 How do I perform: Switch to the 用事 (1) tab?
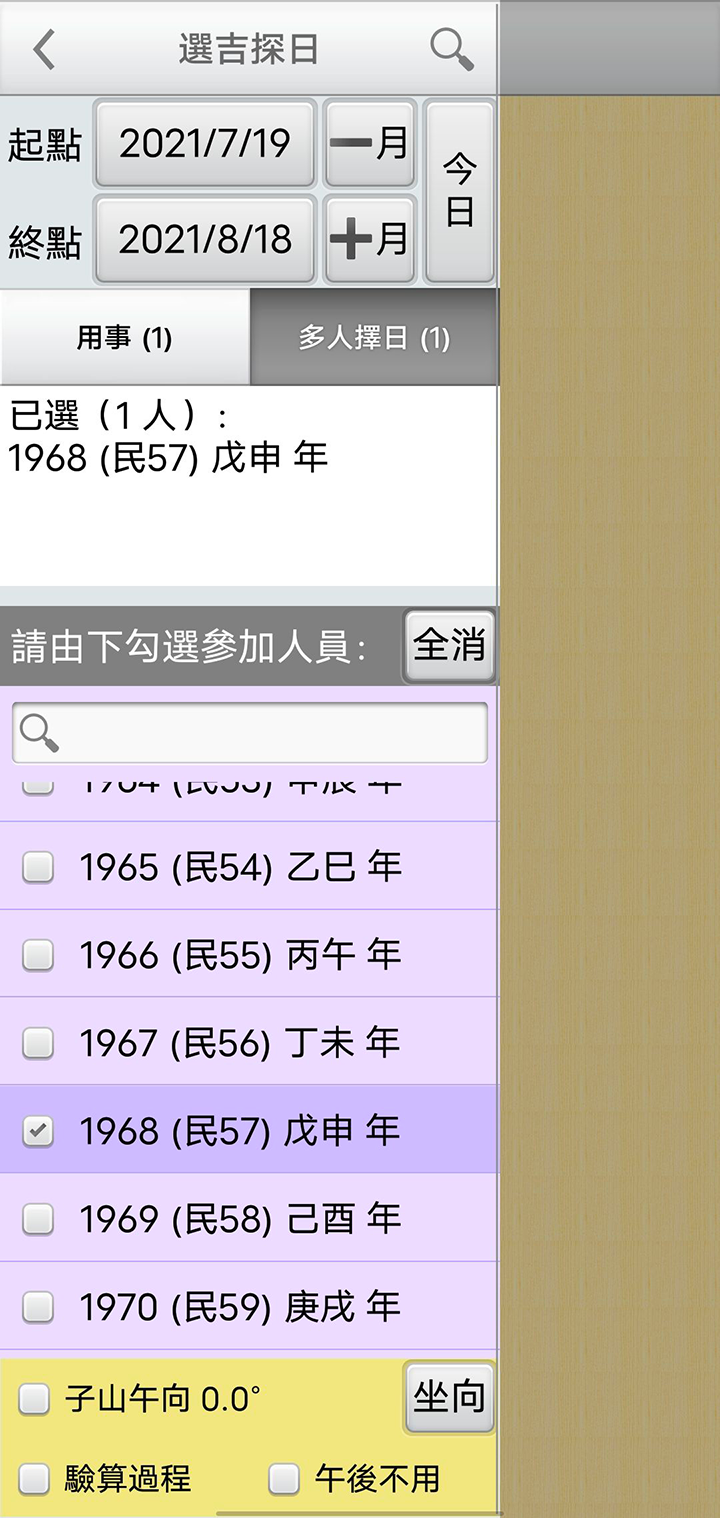[124, 338]
